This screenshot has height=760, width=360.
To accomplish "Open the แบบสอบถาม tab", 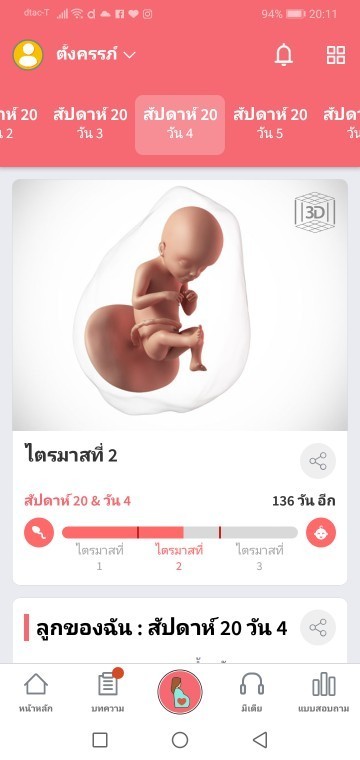I will [324, 693].
